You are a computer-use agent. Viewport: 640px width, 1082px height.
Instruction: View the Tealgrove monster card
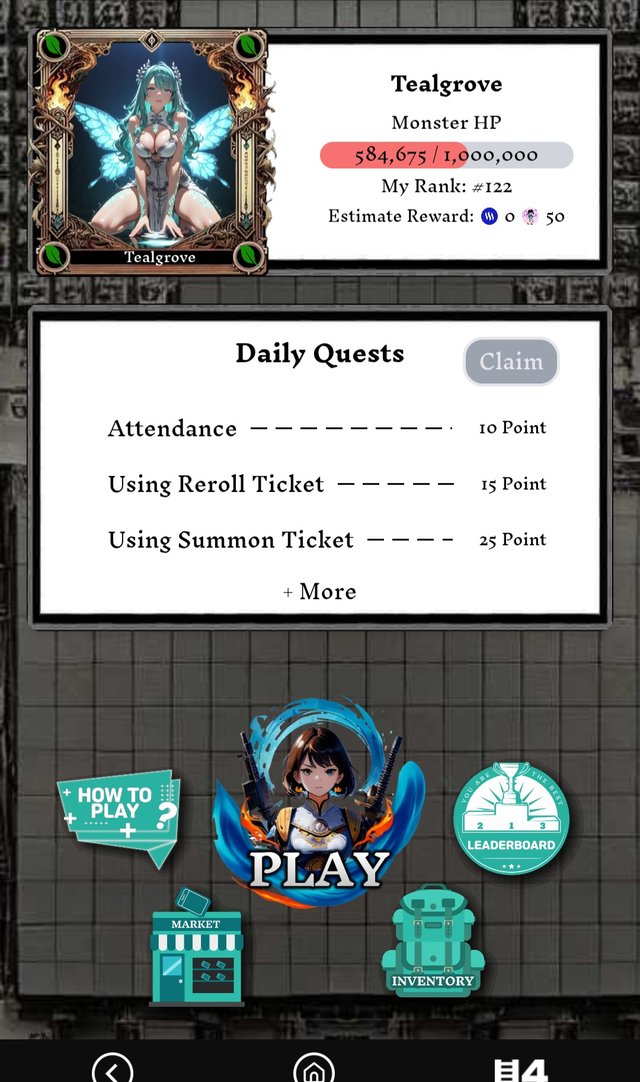point(151,151)
